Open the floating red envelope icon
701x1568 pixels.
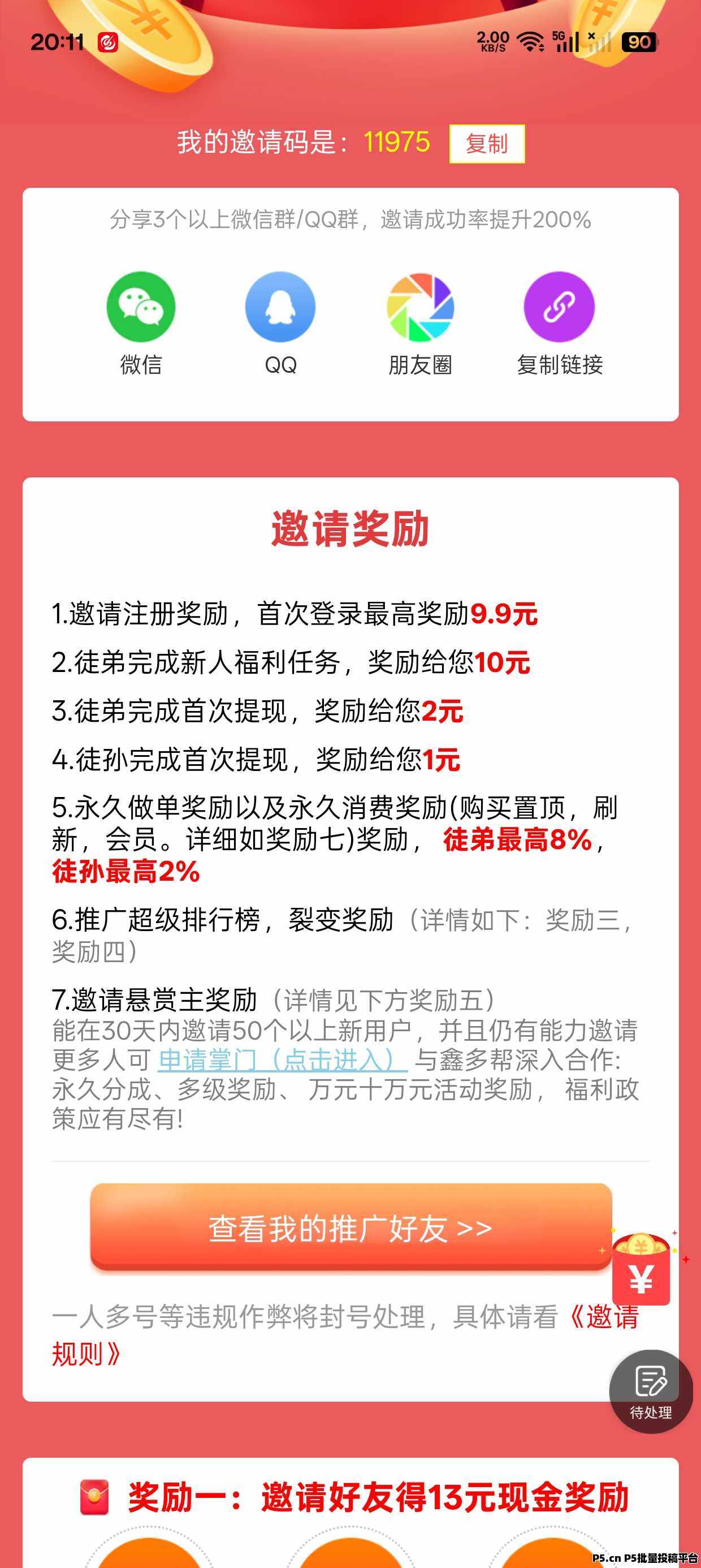click(642, 1268)
